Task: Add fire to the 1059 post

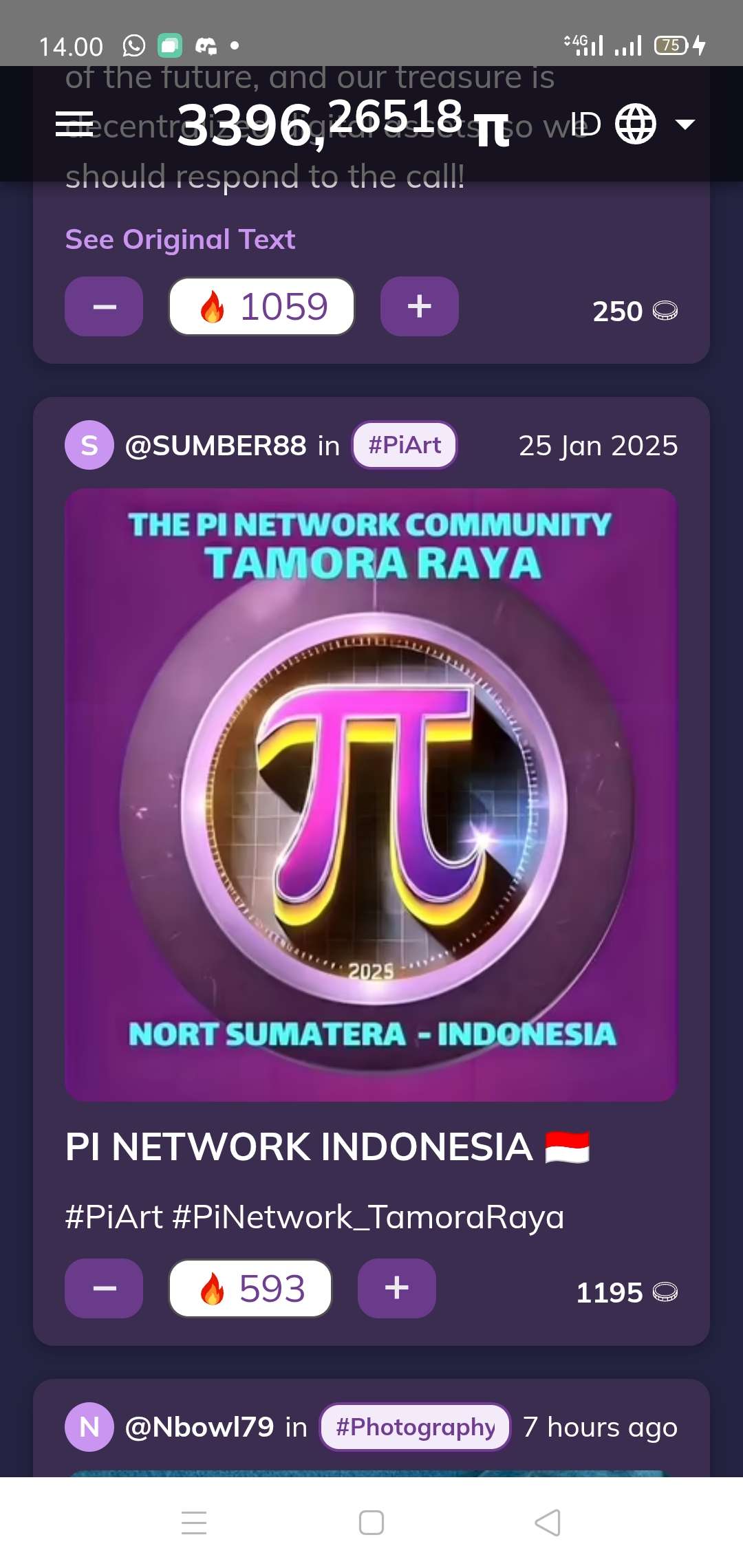Action: pyautogui.click(x=419, y=307)
